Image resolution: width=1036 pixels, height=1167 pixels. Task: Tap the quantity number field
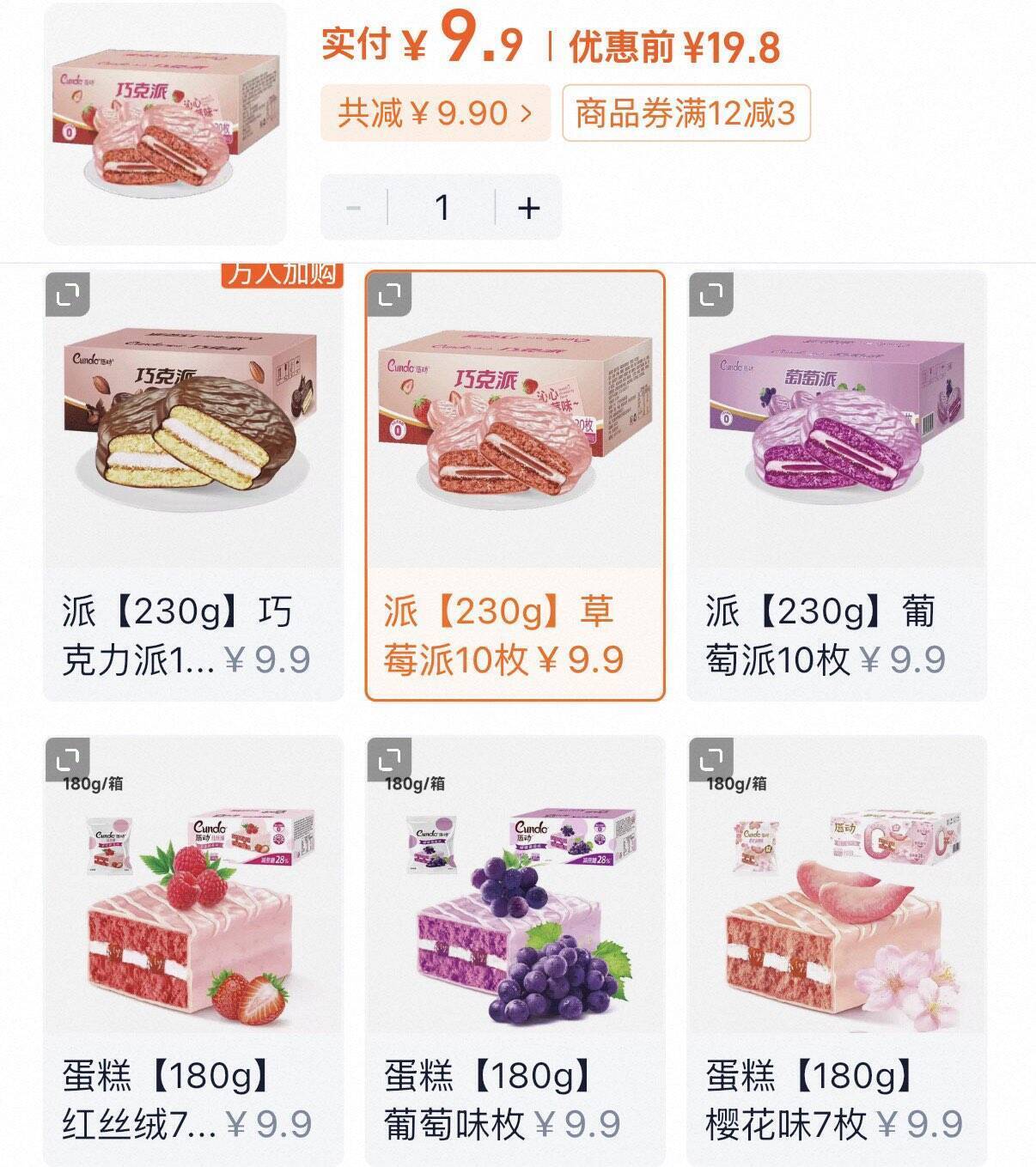442,207
